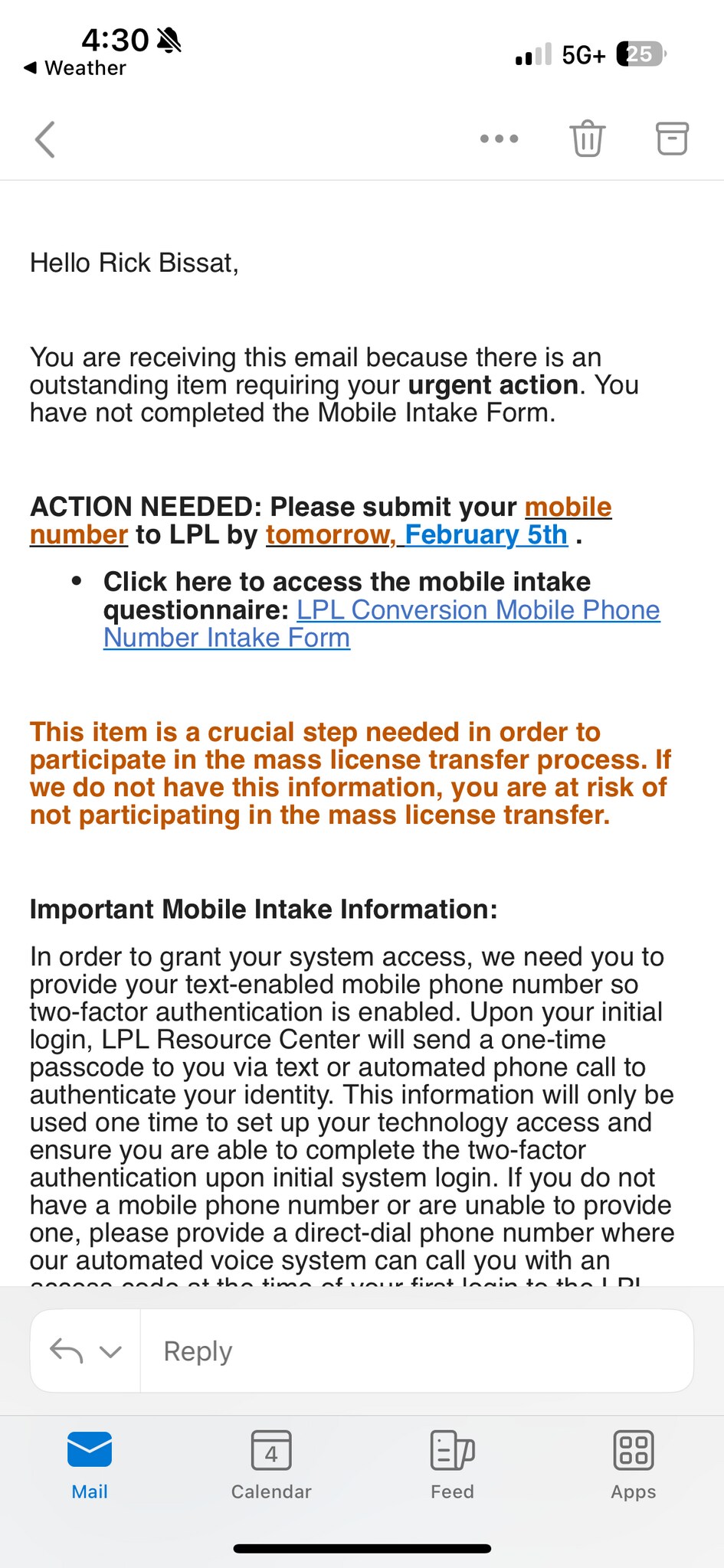
Task: Switch to the Mail tab
Action: click(90, 1465)
